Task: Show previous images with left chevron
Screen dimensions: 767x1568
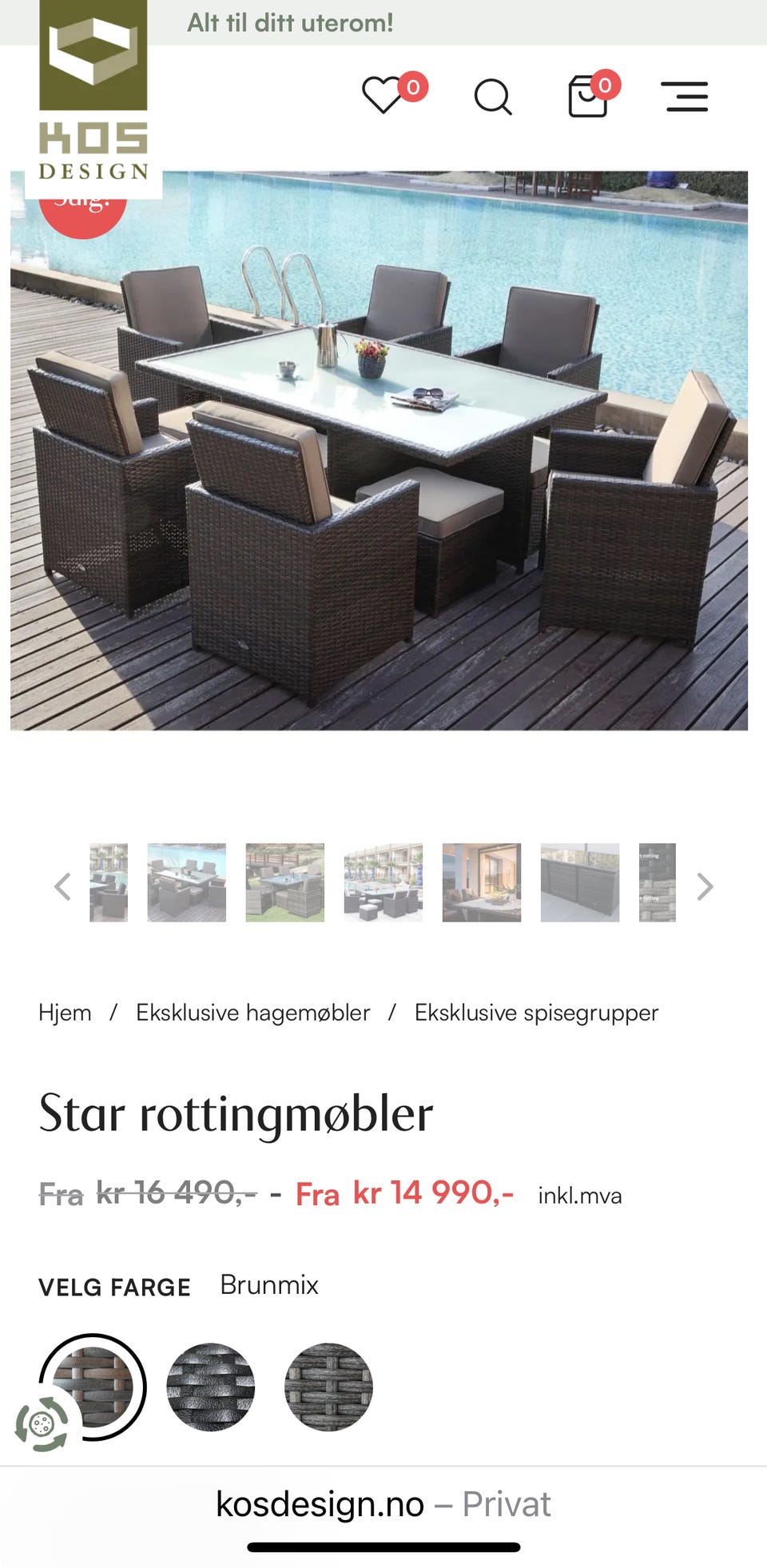Action: 63,886
